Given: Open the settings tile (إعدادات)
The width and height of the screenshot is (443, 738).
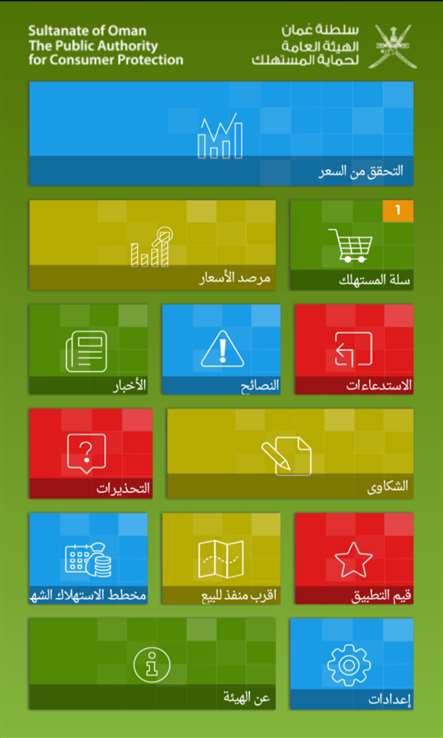Looking at the screenshot, I should pyautogui.click(x=352, y=664).
